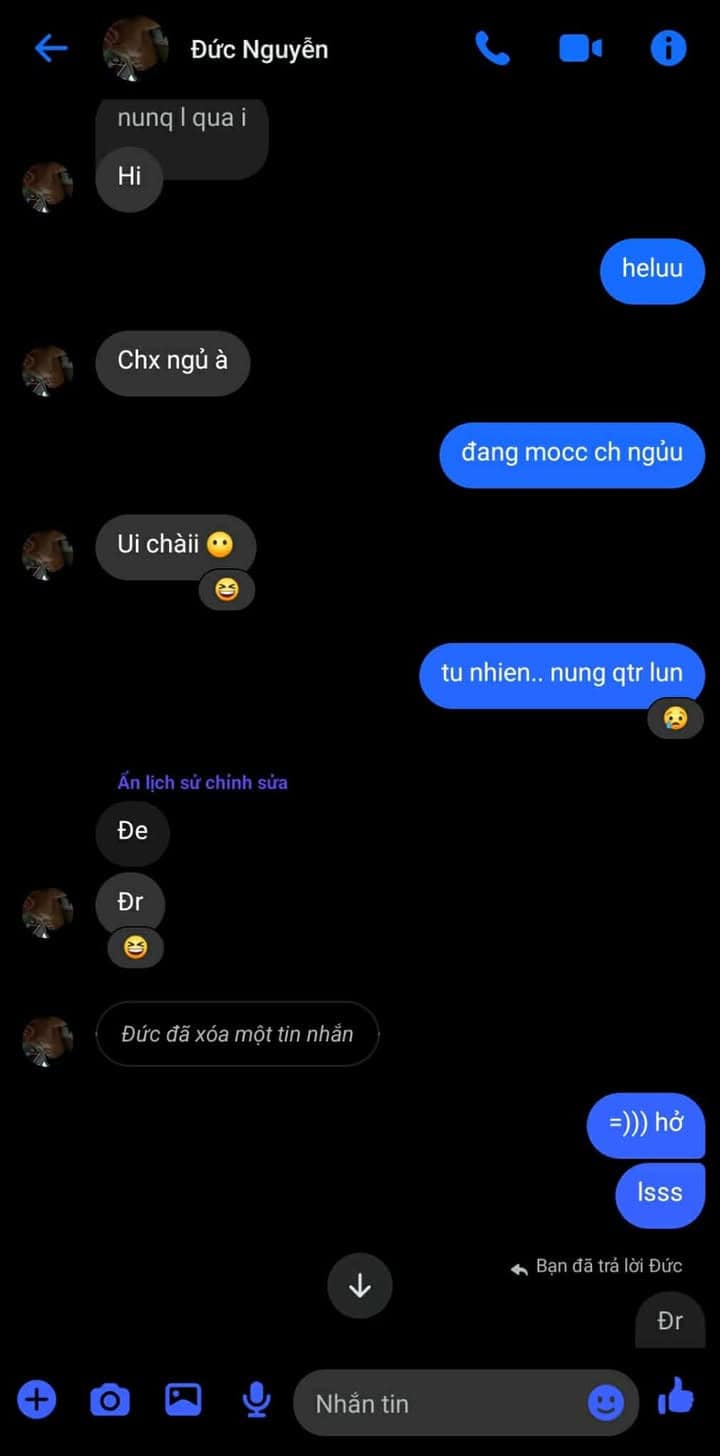Open conversation info for Đức Nguyễn
Viewport: 720px width, 1456px height.
point(668,48)
